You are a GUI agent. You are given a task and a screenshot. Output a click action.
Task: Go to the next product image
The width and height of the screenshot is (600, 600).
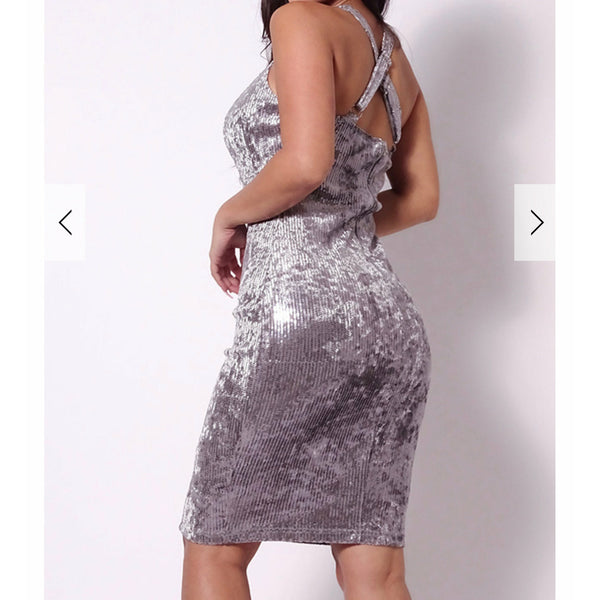coord(535,222)
